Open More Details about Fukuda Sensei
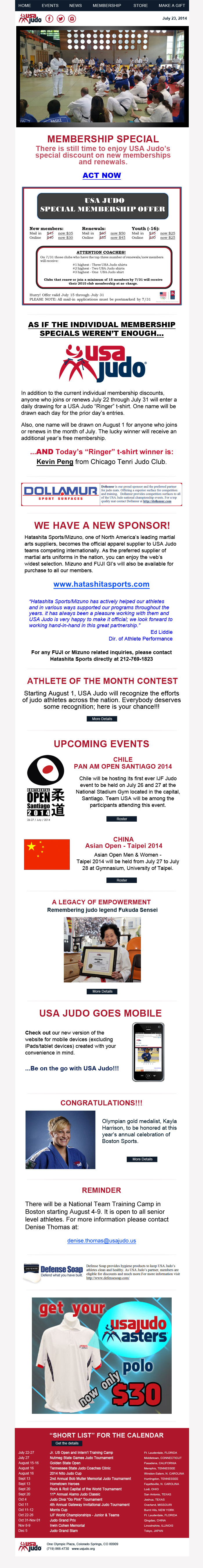Screen dimensions: 203x1568 (102, 991)
